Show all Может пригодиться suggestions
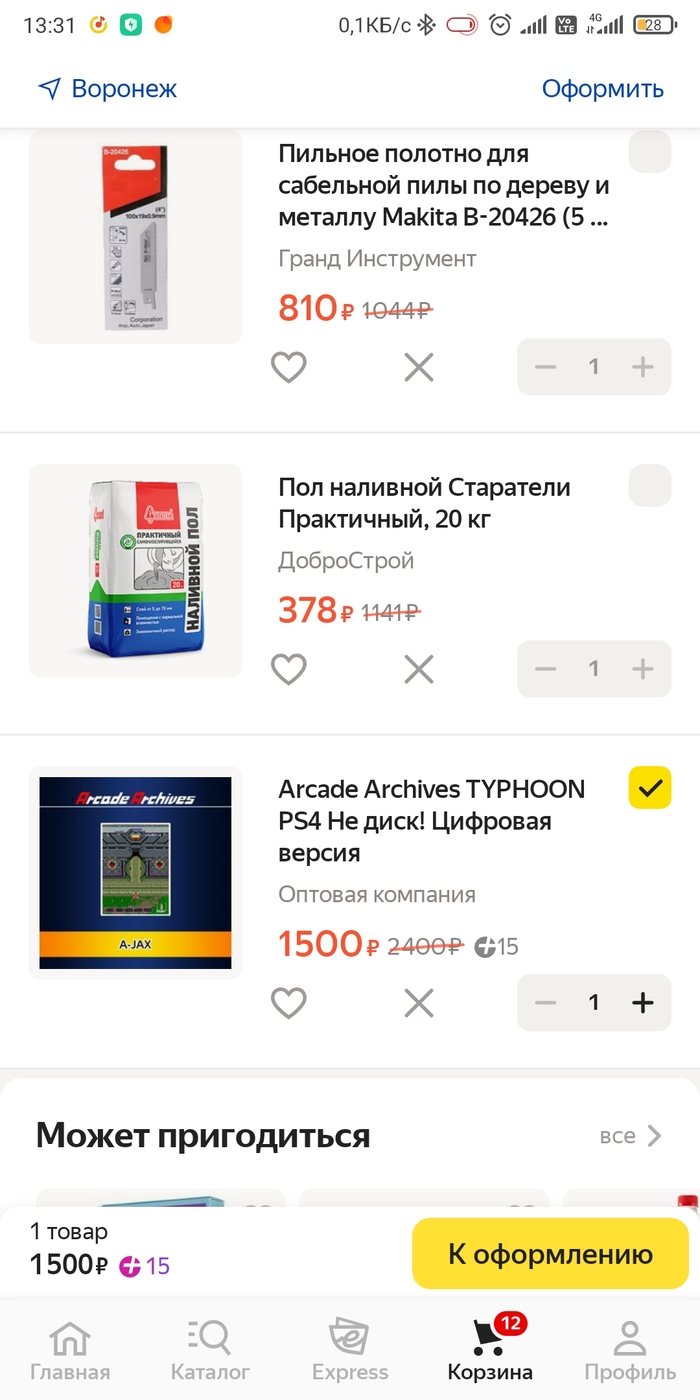700x1400 pixels. click(x=630, y=1136)
